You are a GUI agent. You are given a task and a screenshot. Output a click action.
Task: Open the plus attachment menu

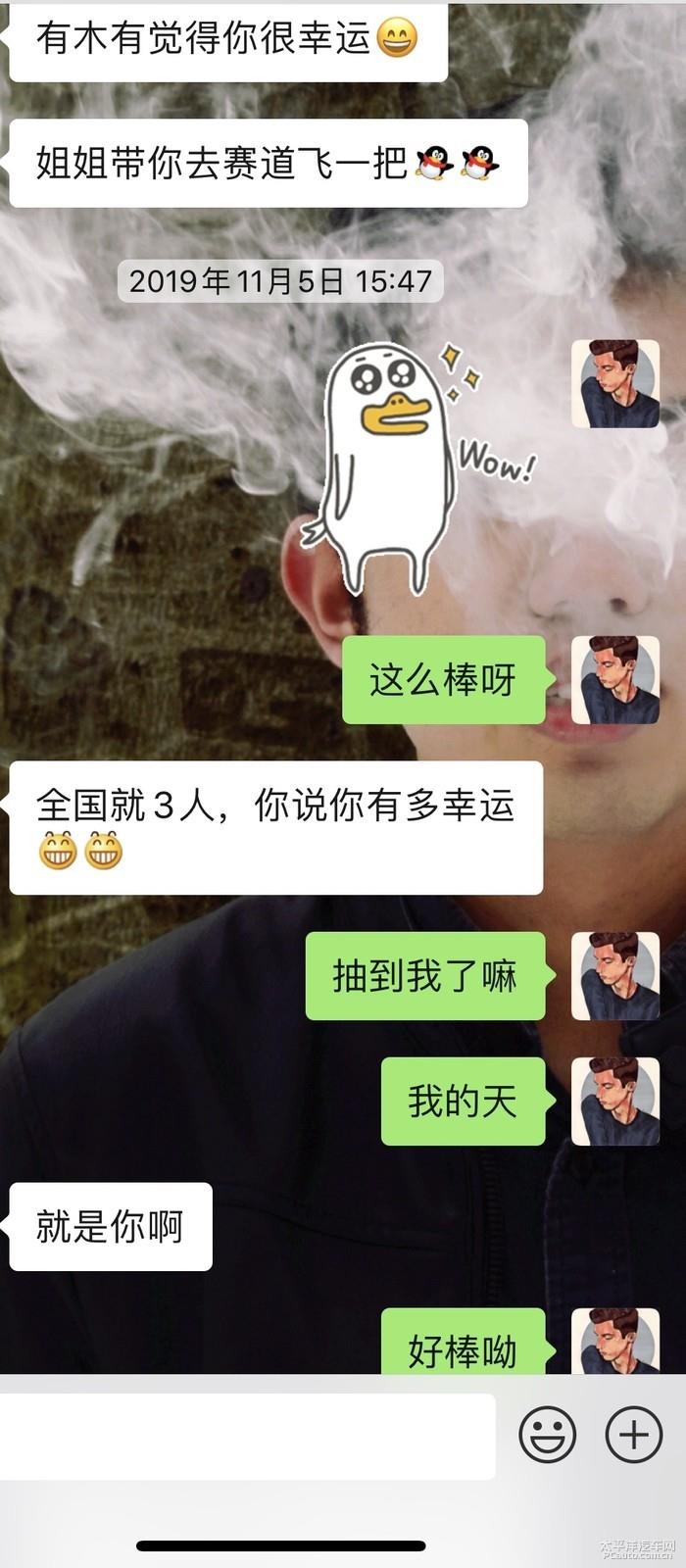pos(634,1435)
